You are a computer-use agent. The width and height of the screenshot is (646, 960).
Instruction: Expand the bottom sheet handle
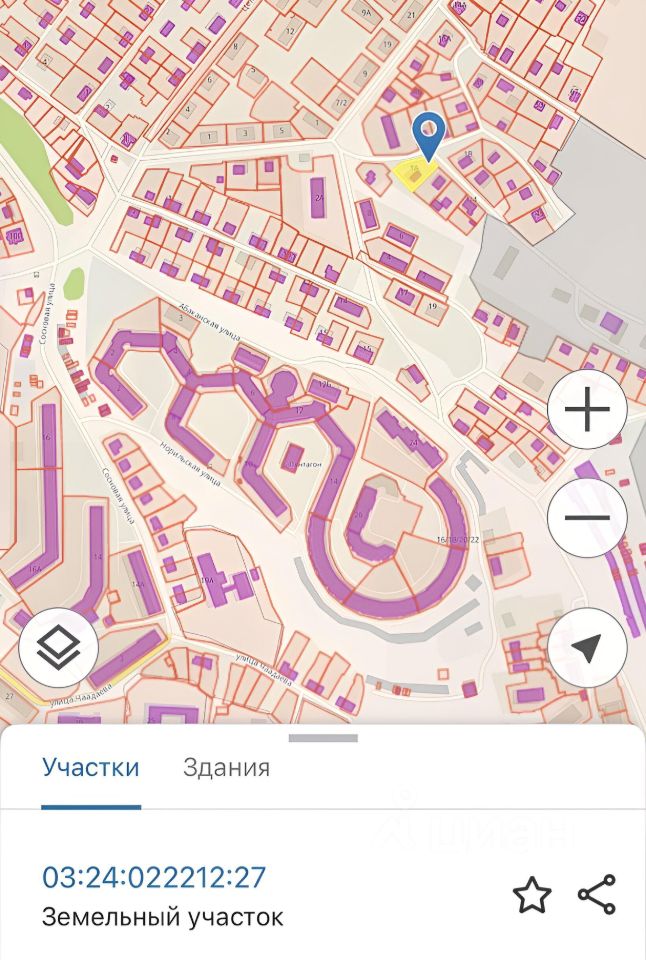pos(323,738)
